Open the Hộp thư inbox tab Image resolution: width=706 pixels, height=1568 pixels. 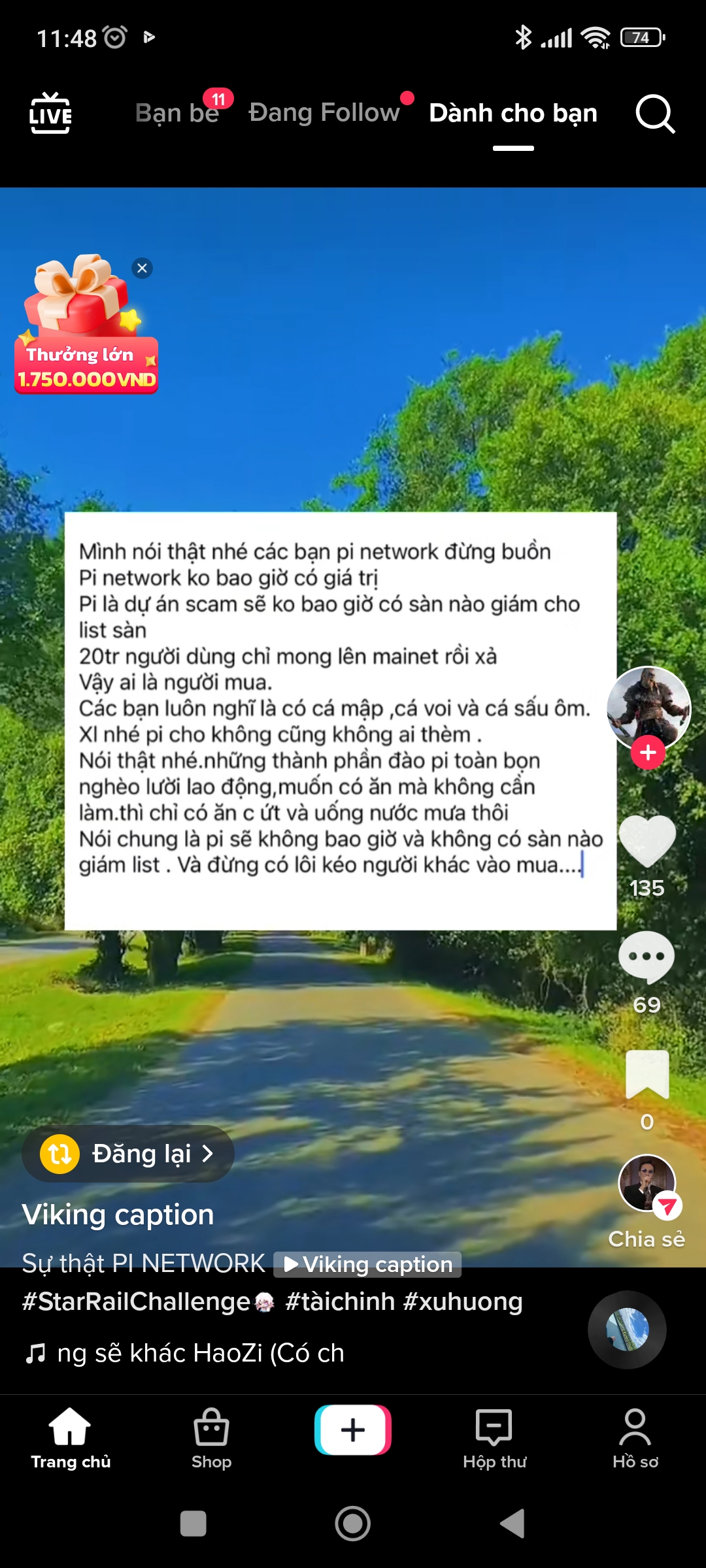click(x=494, y=1438)
